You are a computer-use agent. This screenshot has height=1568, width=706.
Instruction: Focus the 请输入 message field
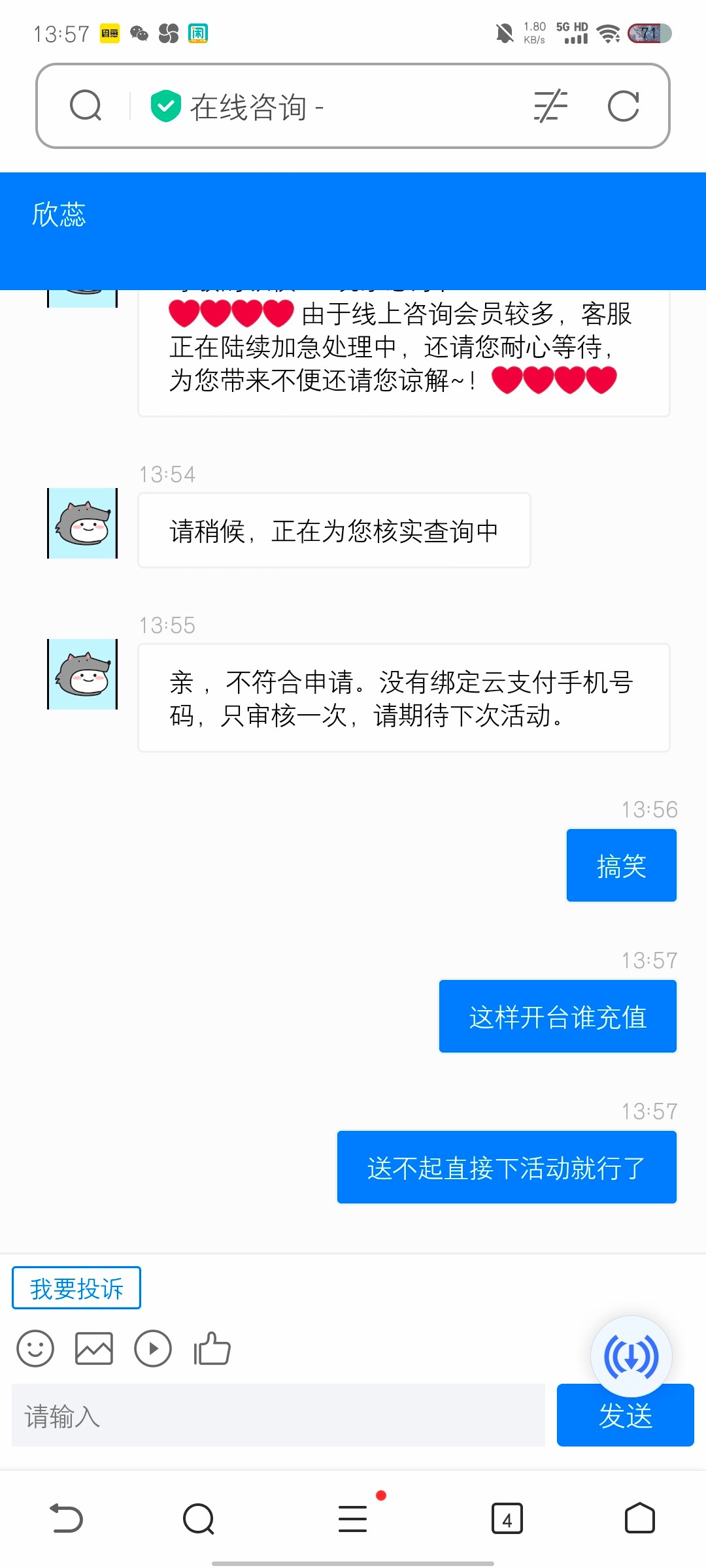(278, 1415)
